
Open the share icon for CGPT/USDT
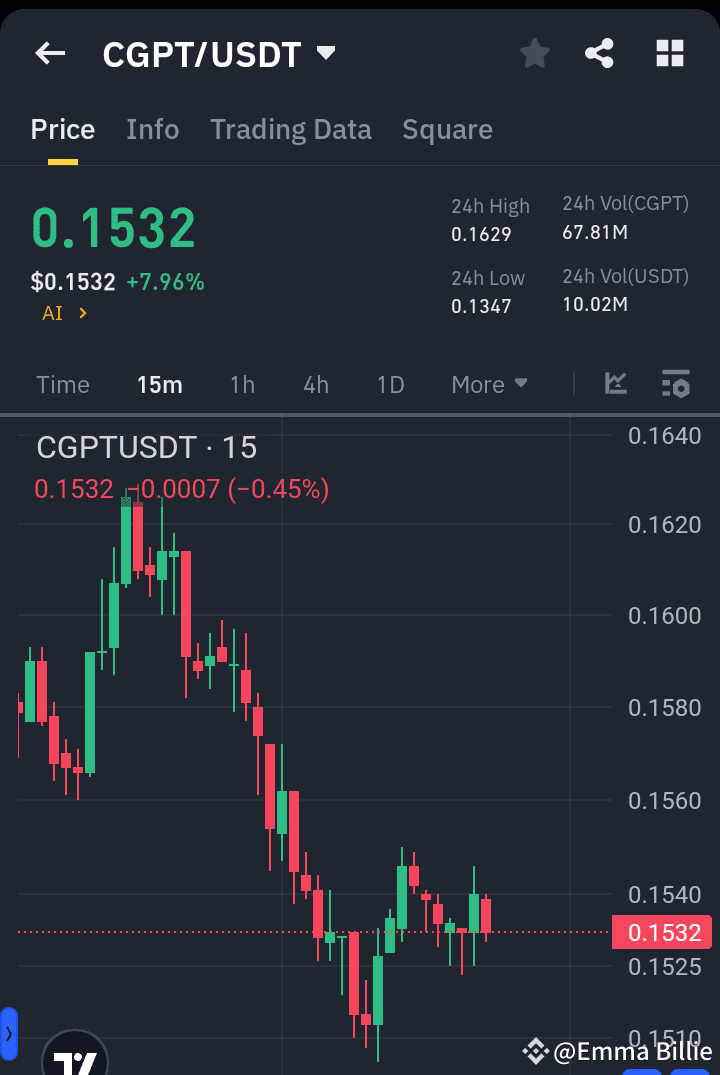coord(599,53)
